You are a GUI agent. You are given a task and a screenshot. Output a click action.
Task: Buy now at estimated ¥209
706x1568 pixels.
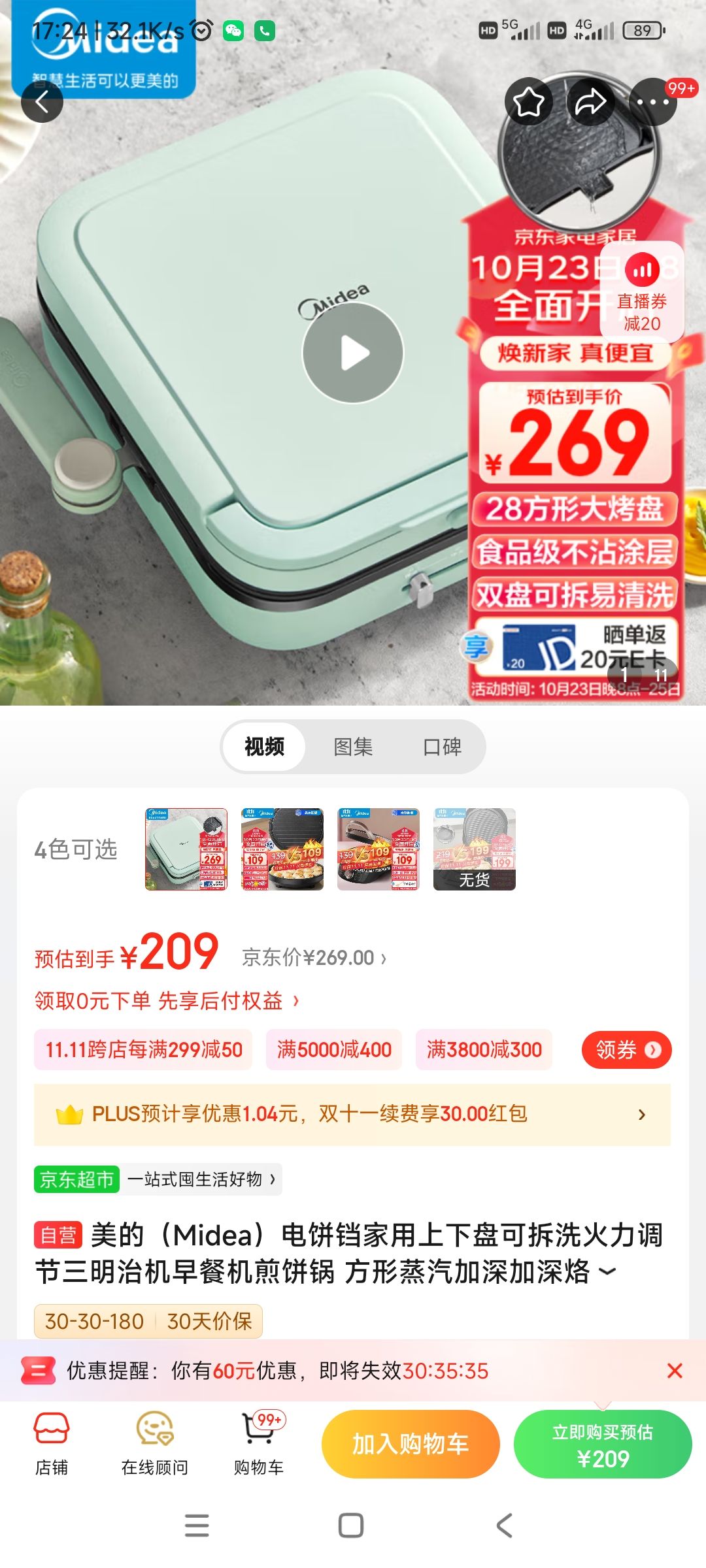[x=602, y=1445]
